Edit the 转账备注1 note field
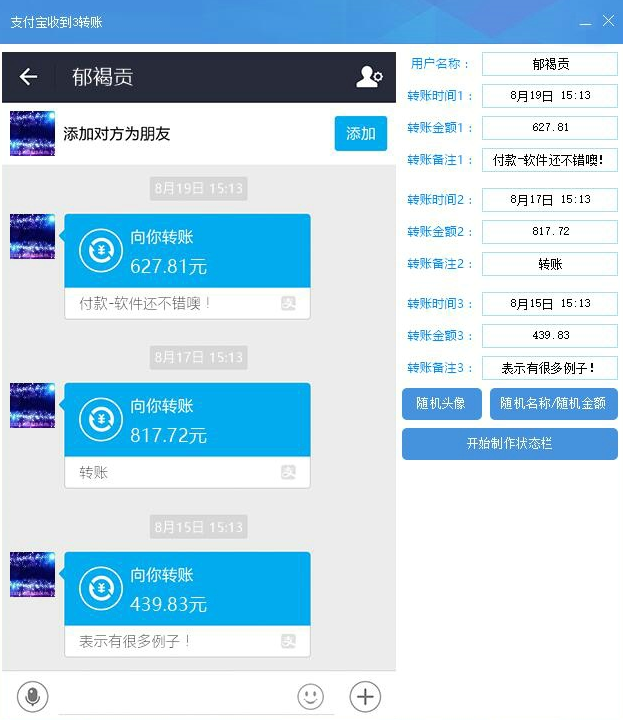This screenshot has height=720, width=623. tap(549, 160)
